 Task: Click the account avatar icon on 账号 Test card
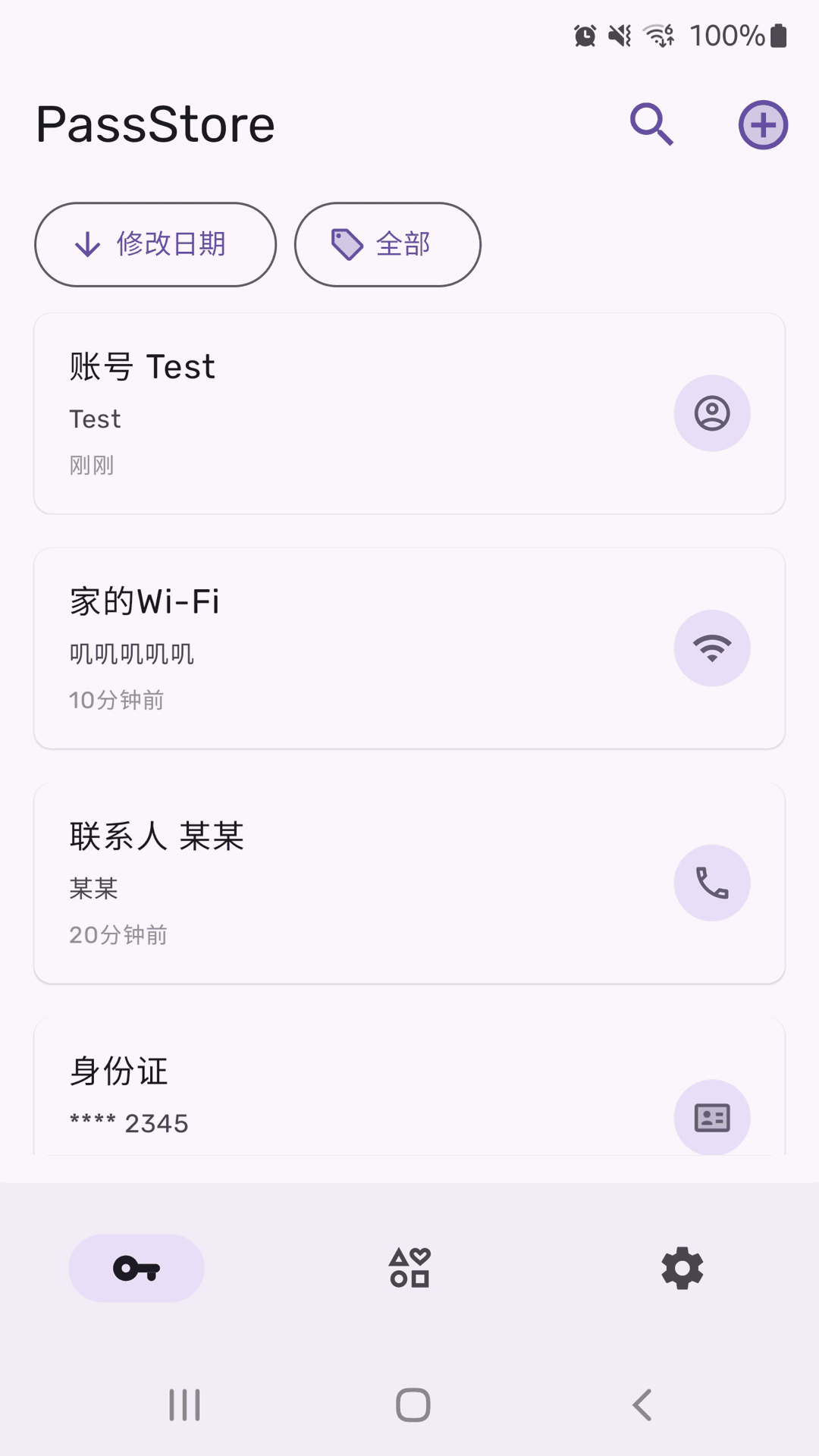pyautogui.click(x=712, y=413)
